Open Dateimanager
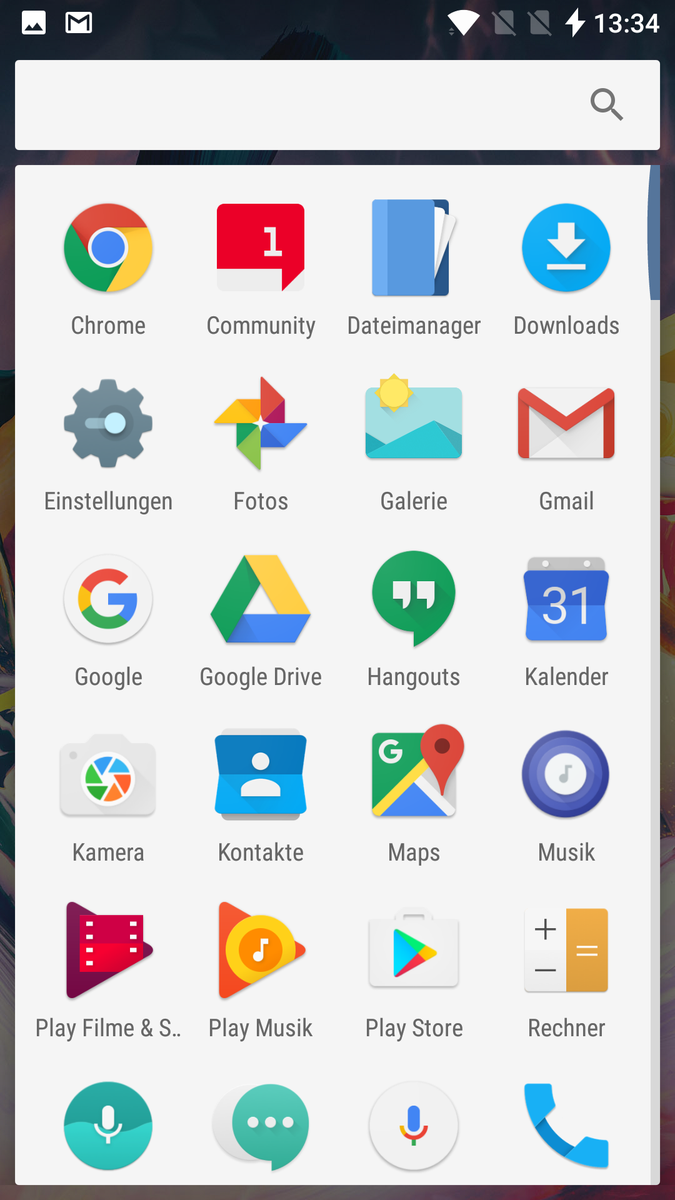Image resolution: width=675 pixels, height=1200 pixels. pos(414,248)
